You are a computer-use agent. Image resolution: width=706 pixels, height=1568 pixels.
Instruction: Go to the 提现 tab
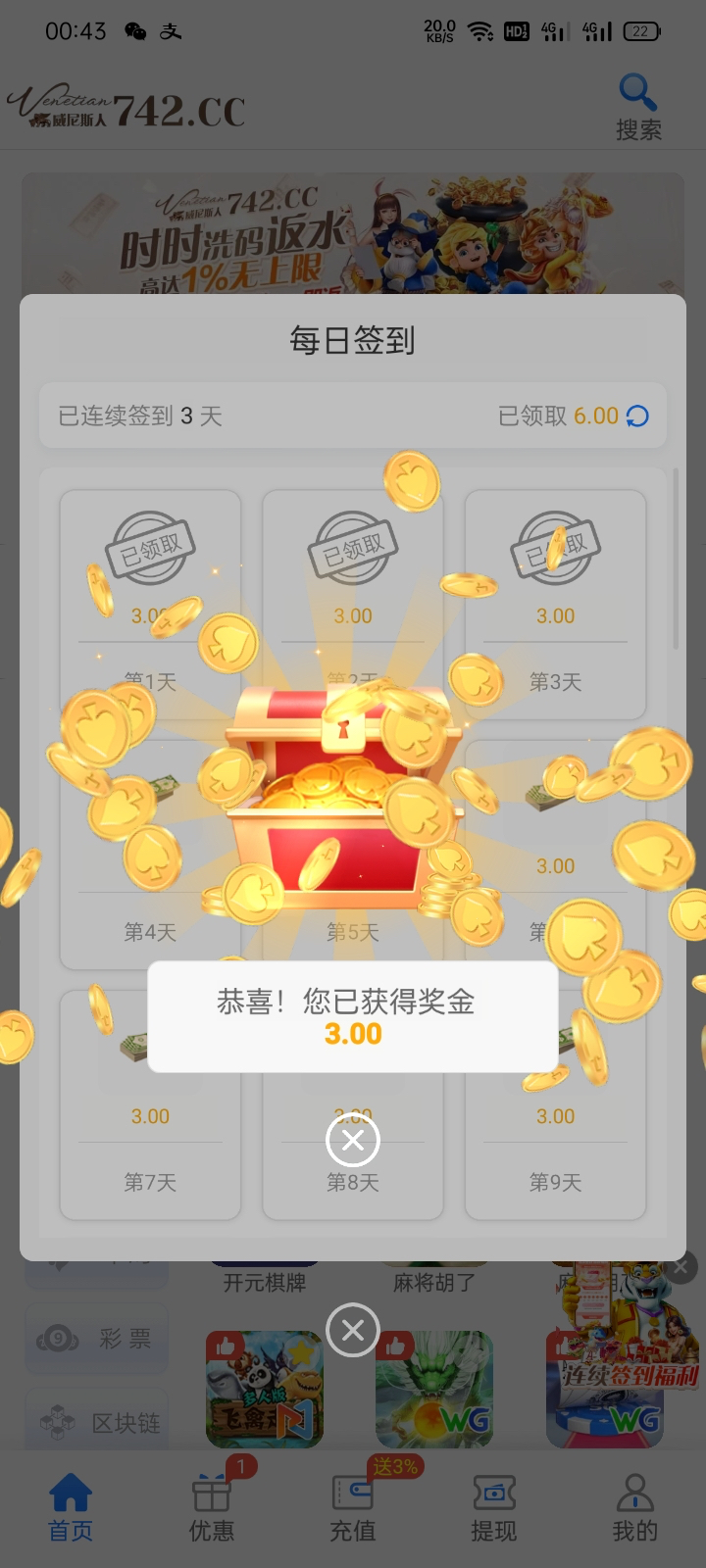click(494, 1507)
